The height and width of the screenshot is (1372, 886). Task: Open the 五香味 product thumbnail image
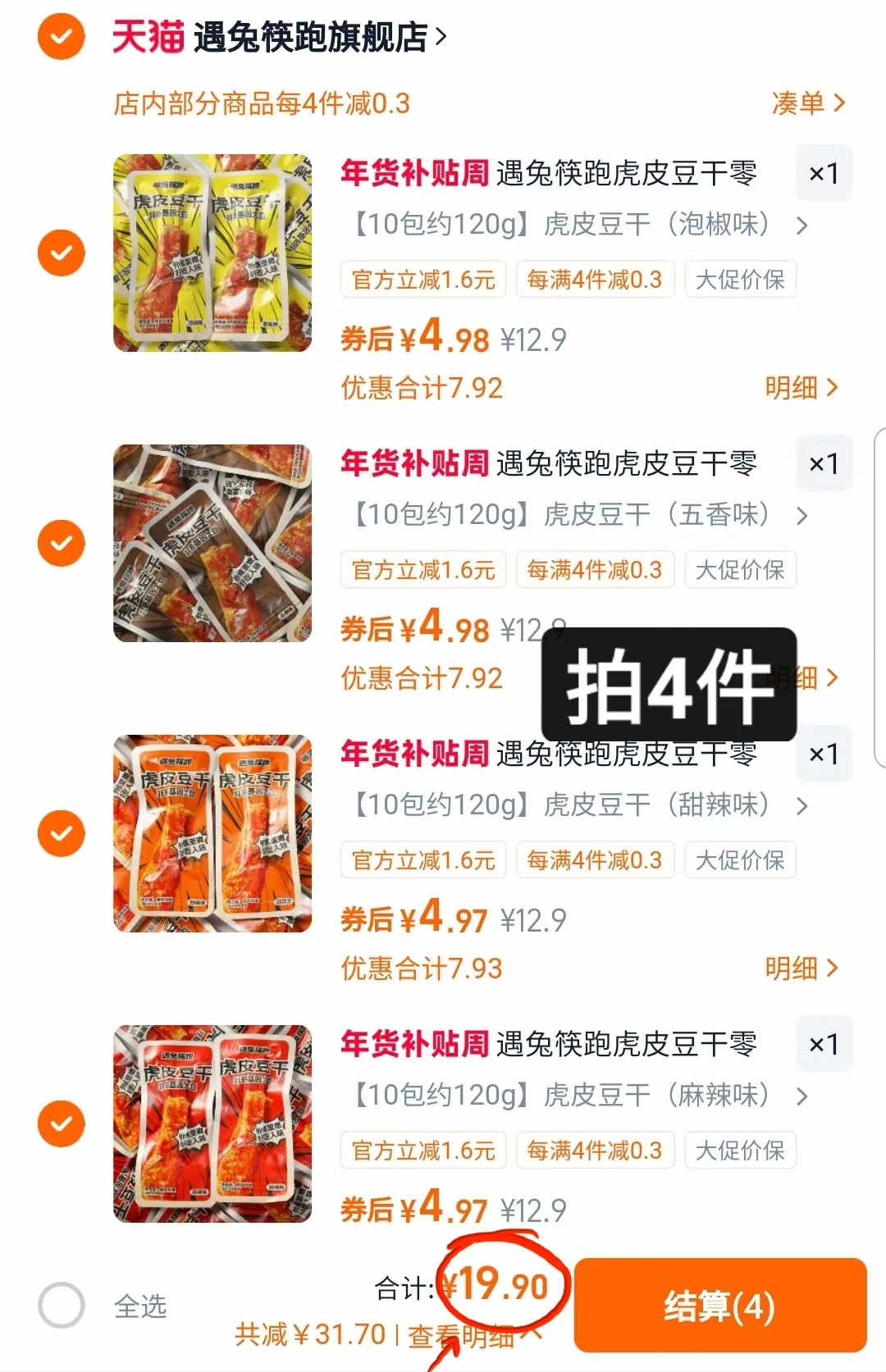tap(212, 541)
